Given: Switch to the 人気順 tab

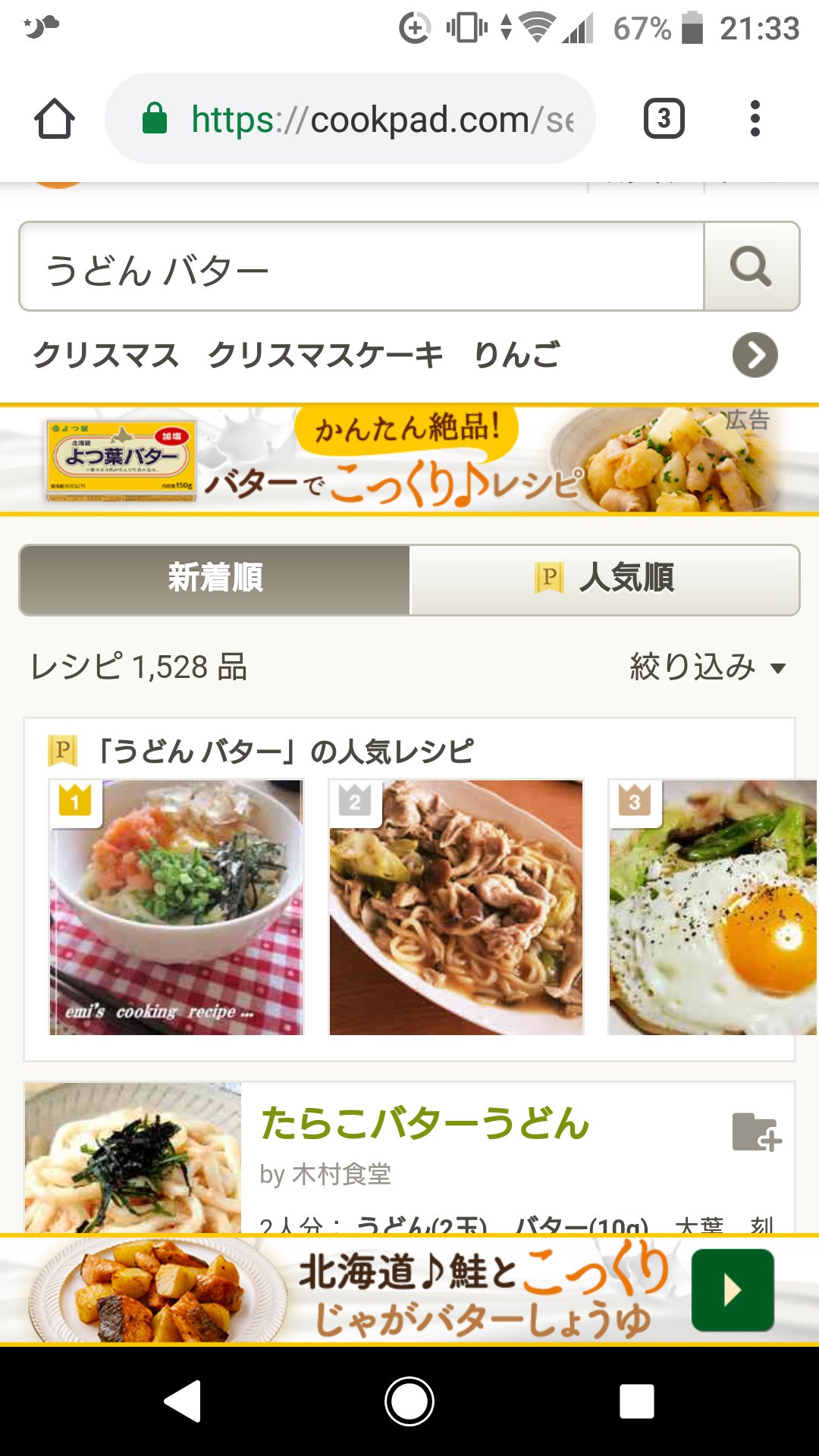Looking at the screenshot, I should 604,579.
